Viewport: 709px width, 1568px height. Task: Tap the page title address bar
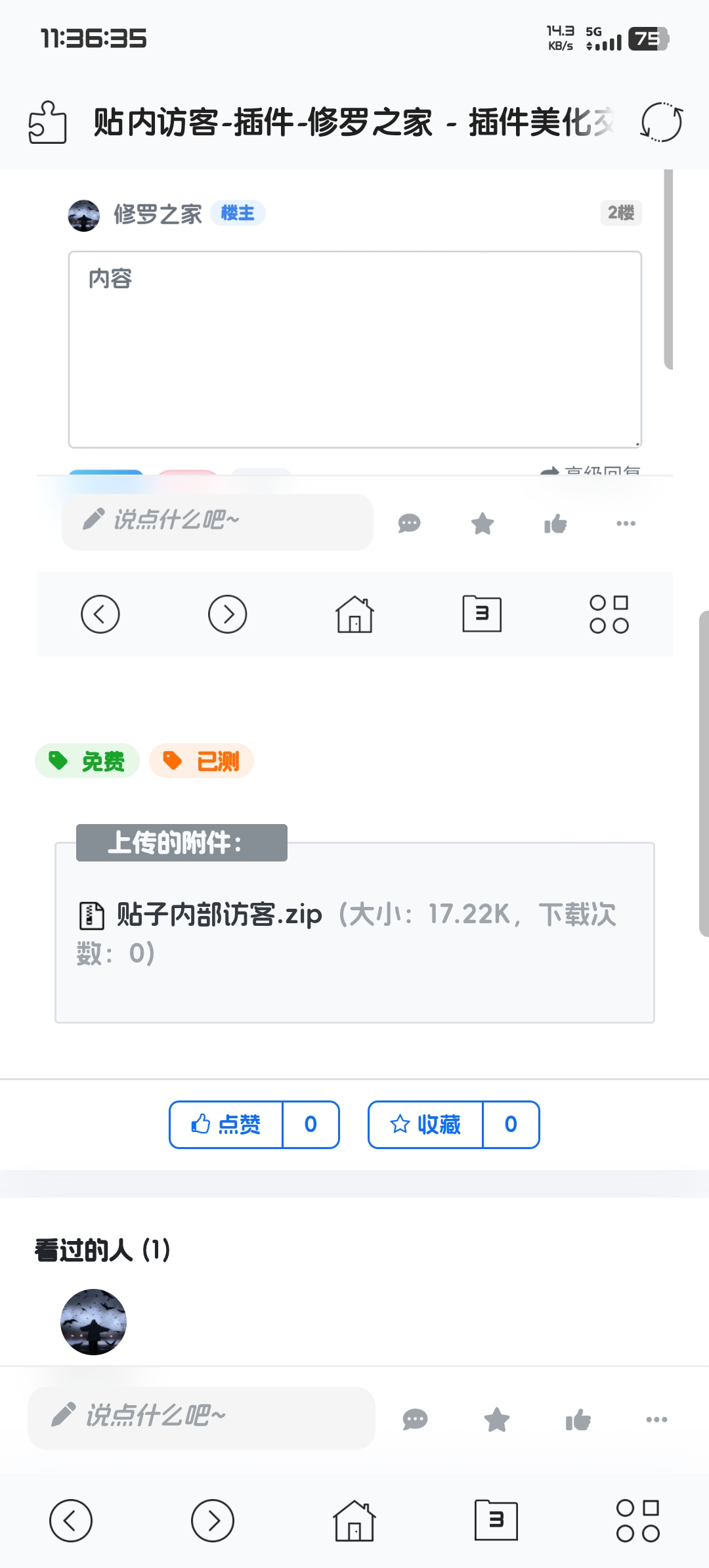(354, 122)
